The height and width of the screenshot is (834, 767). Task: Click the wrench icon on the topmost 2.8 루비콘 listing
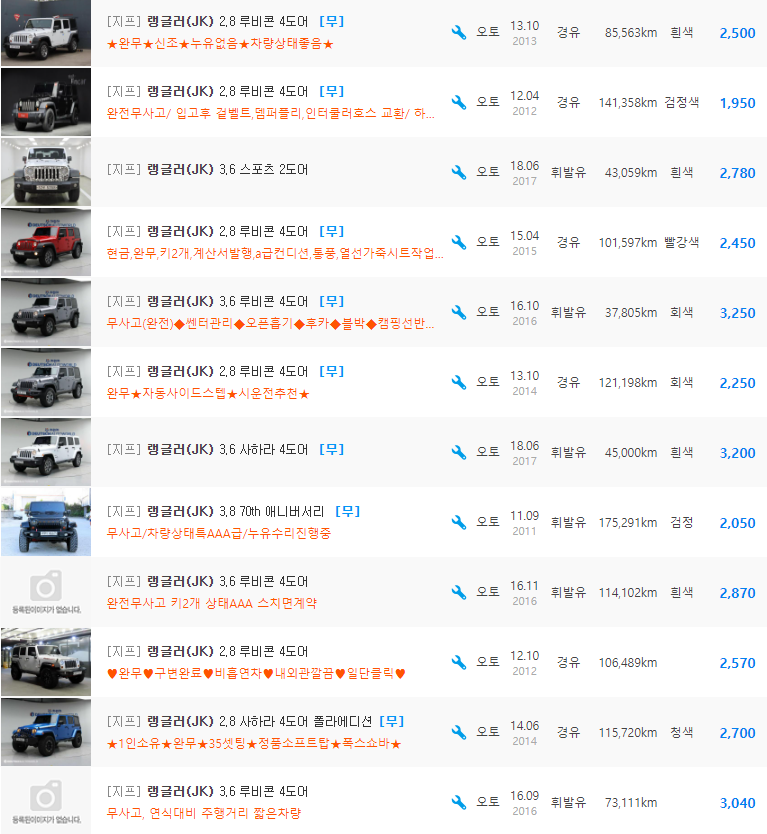point(459,32)
